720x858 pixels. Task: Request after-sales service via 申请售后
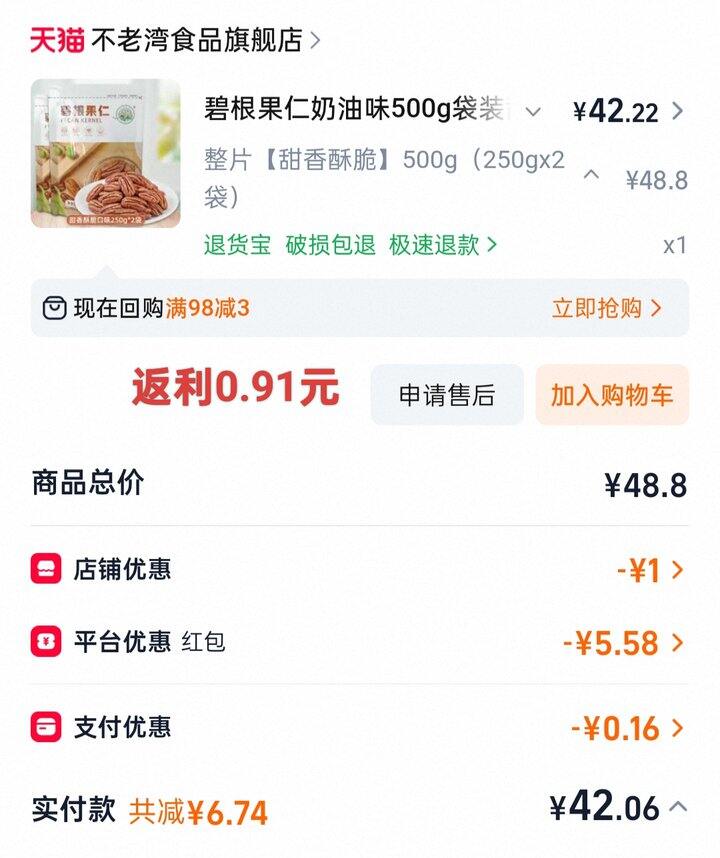coord(447,395)
